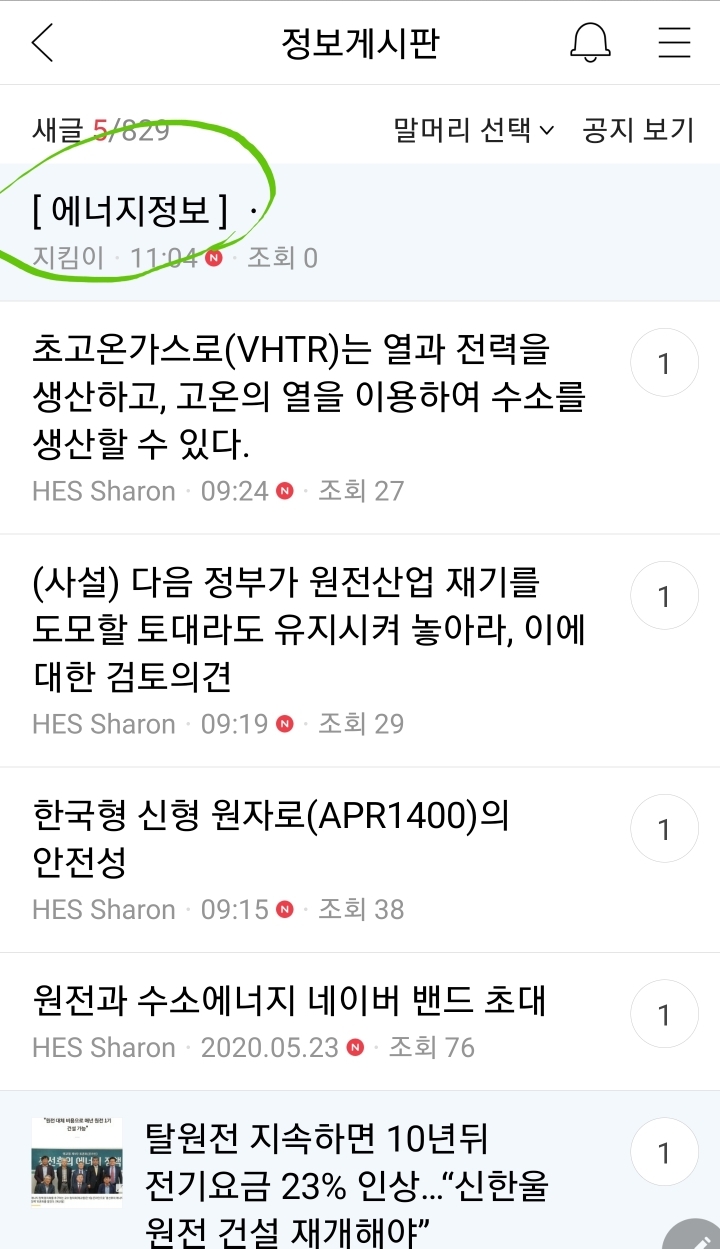Expand the 말머리 선택 dropdown
The image size is (720, 1249).
click(473, 130)
